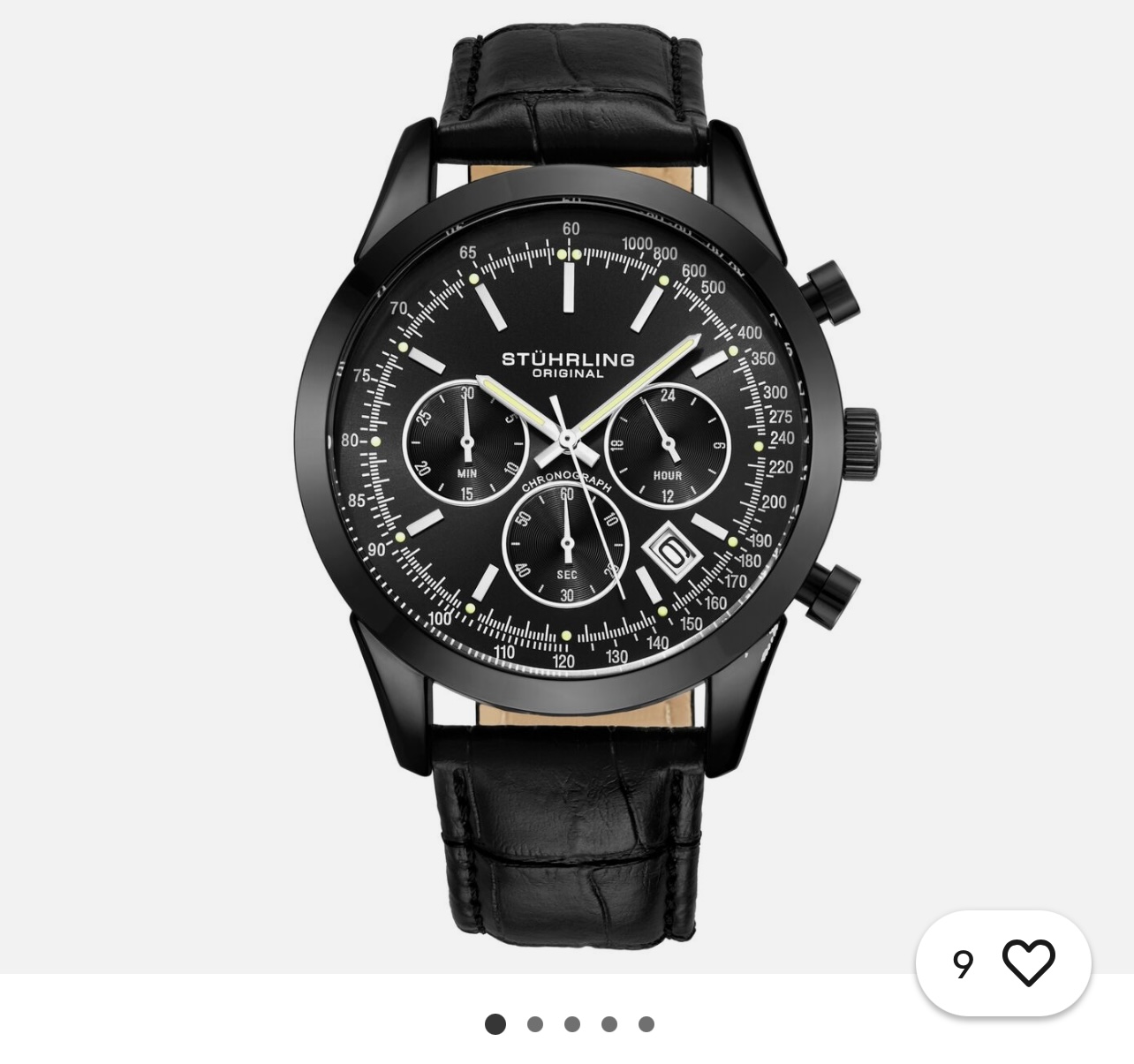
Task: Jump to the fifth image dot
Action: point(646,1024)
